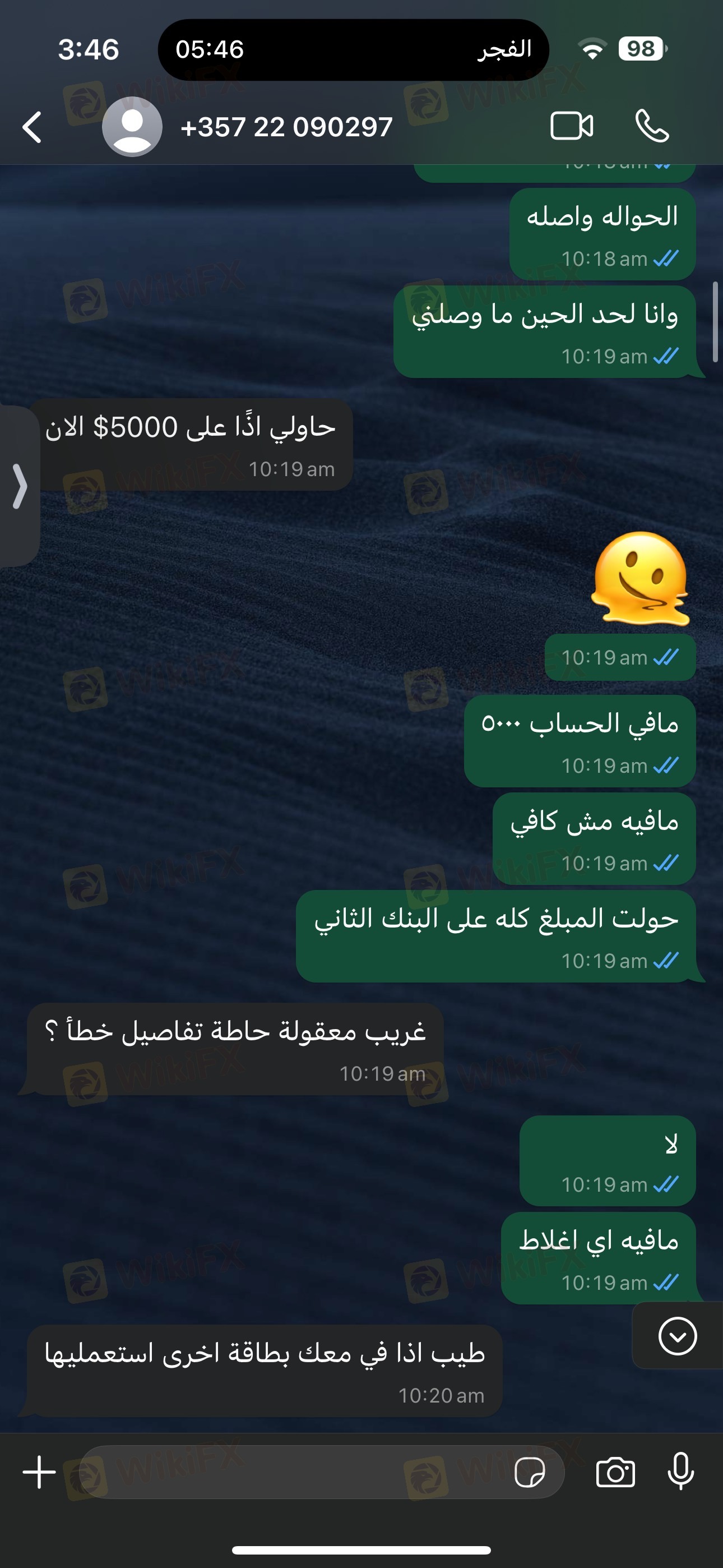Open the Fajr prayer timer pill

click(x=353, y=49)
